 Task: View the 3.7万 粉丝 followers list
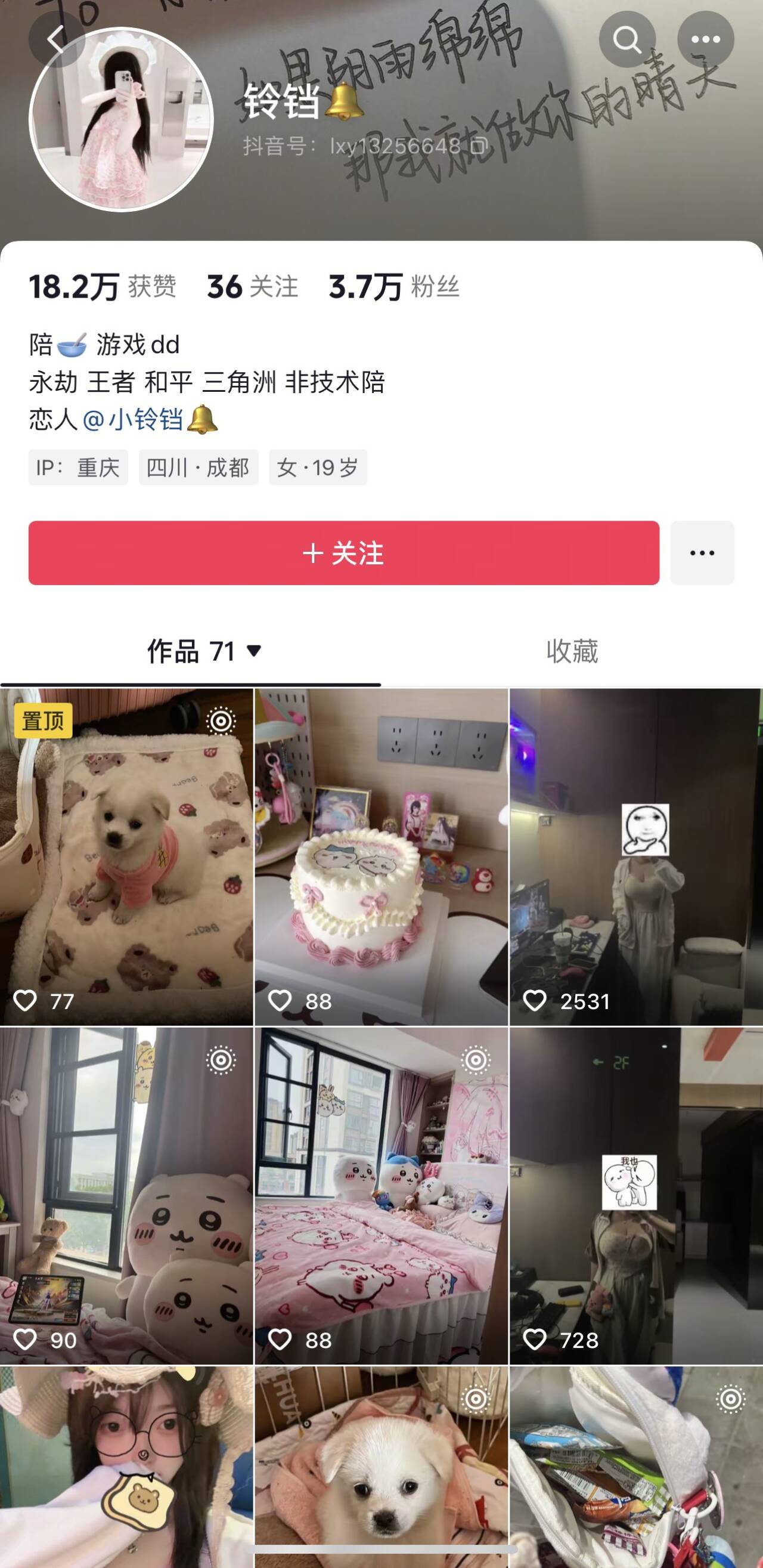pos(393,287)
